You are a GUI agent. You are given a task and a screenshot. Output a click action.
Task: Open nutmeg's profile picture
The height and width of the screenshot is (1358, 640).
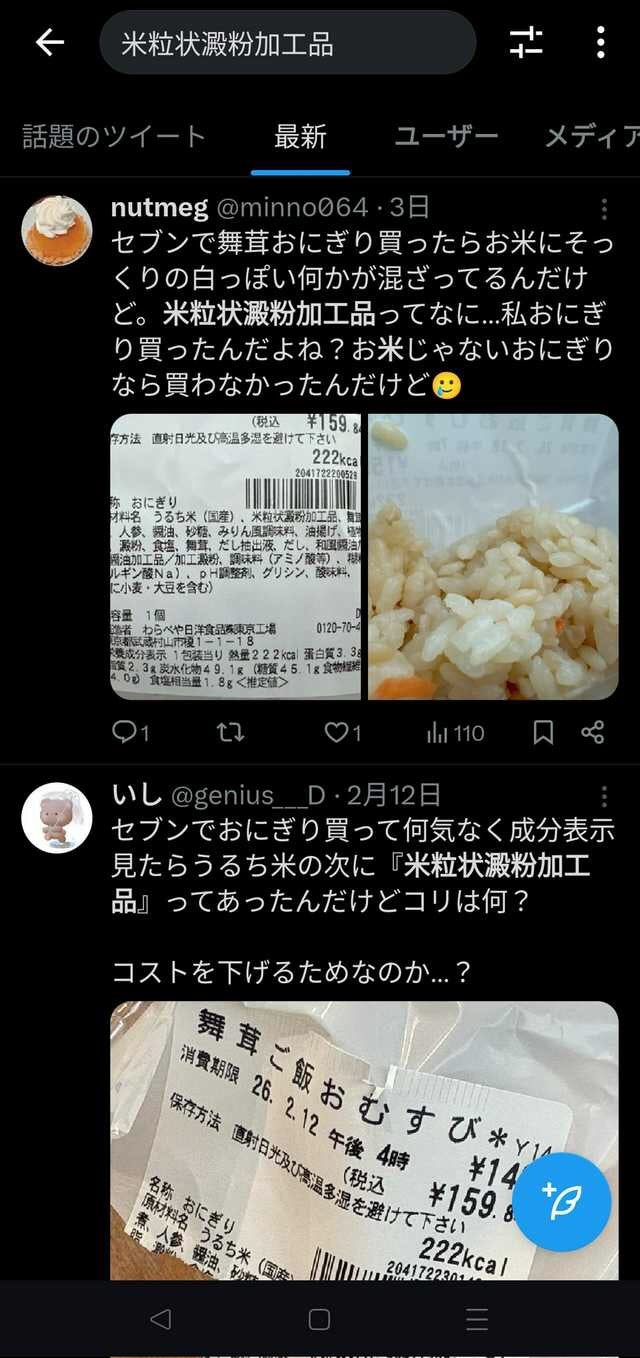pyautogui.click(x=57, y=230)
